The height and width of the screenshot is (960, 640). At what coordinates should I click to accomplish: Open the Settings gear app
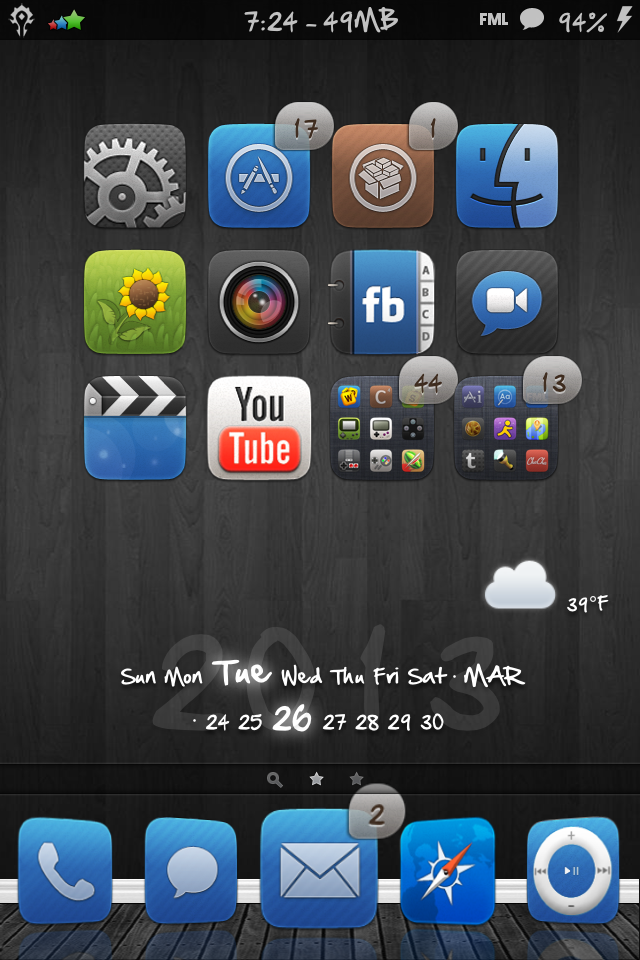click(135, 176)
